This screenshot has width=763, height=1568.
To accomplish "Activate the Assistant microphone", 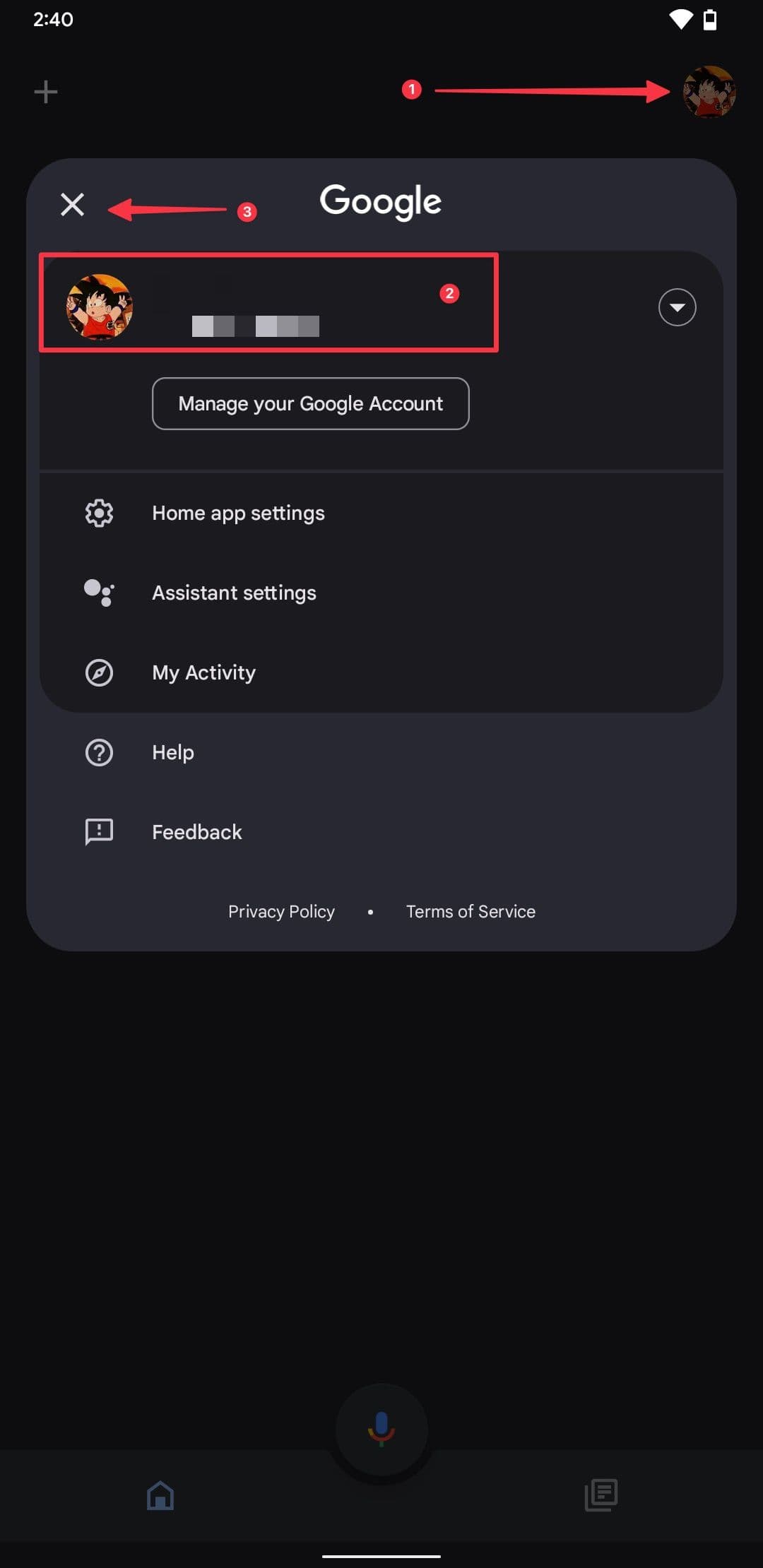I will (x=381, y=1428).
